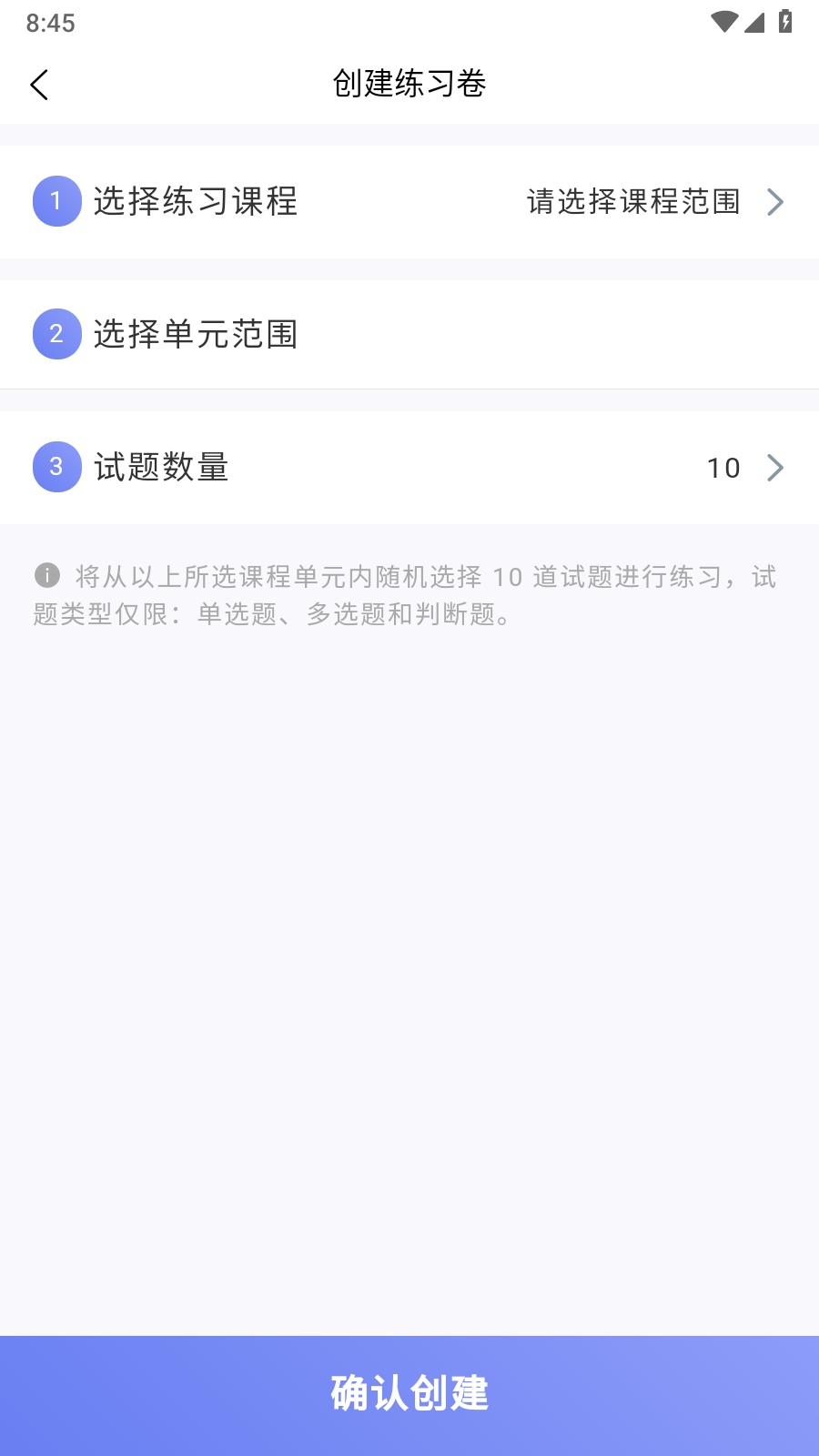Tap the 创建练习卷 title

click(409, 83)
